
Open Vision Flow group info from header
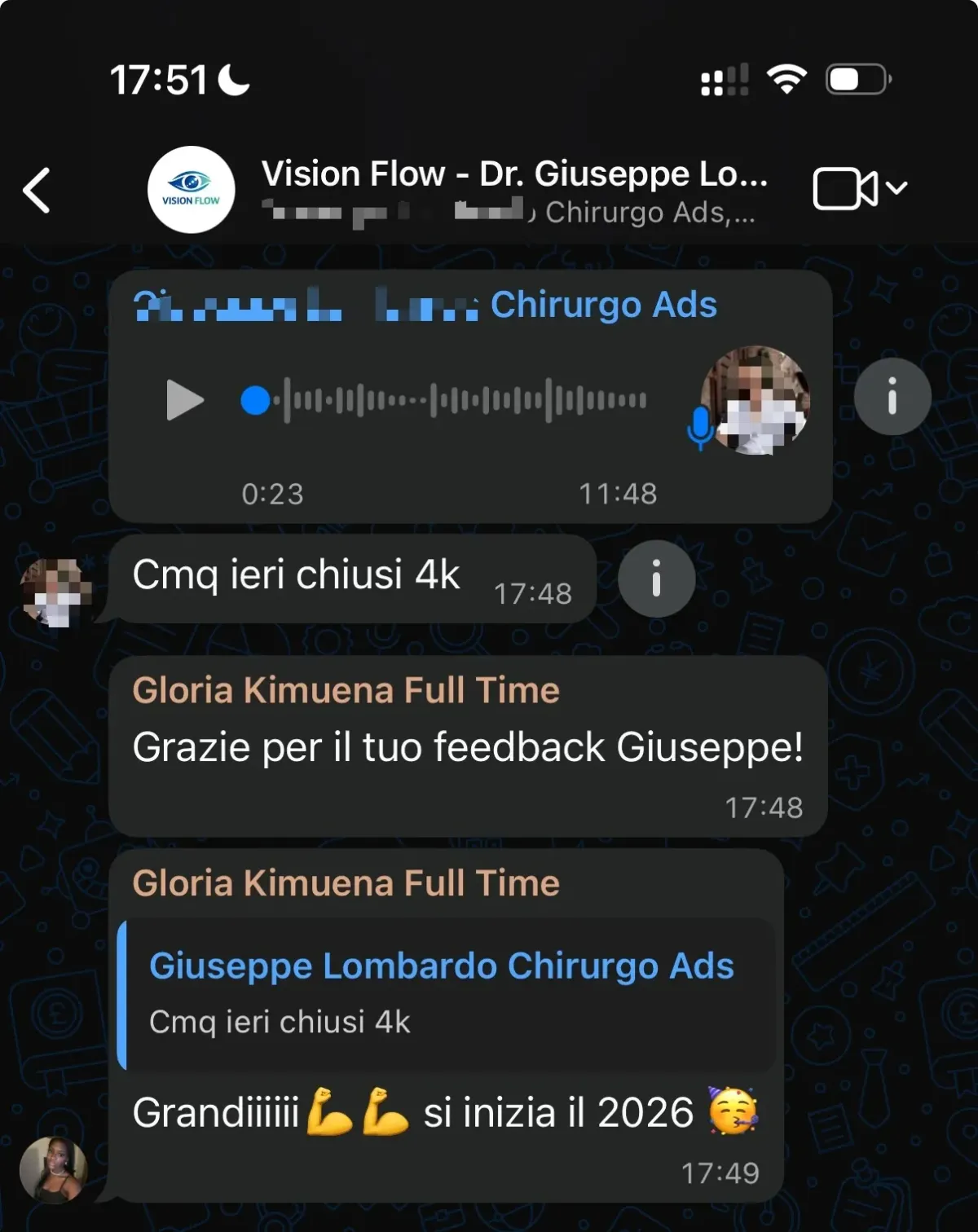coord(513,191)
